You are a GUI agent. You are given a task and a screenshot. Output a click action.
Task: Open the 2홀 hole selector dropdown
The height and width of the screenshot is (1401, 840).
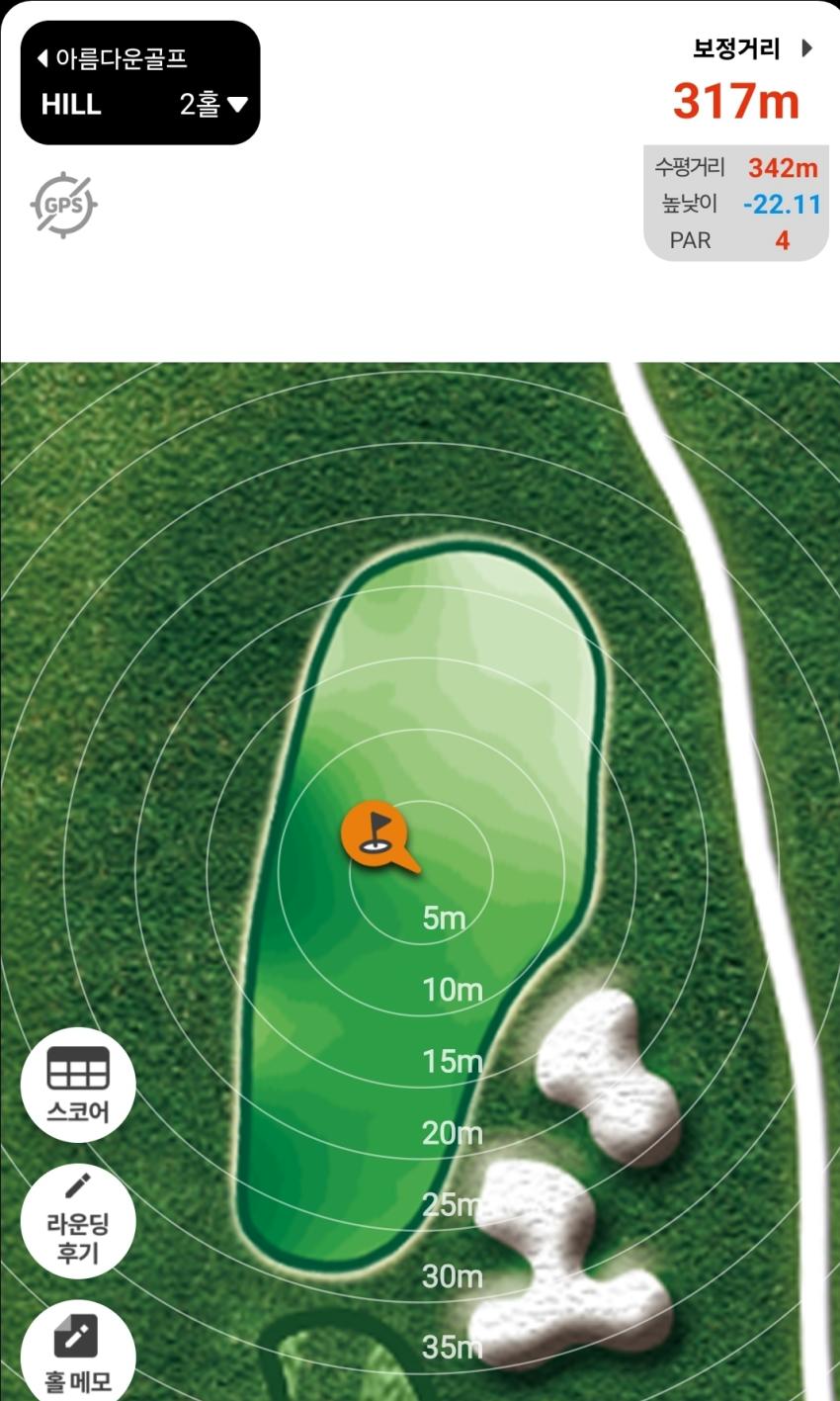pyautogui.click(x=213, y=104)
